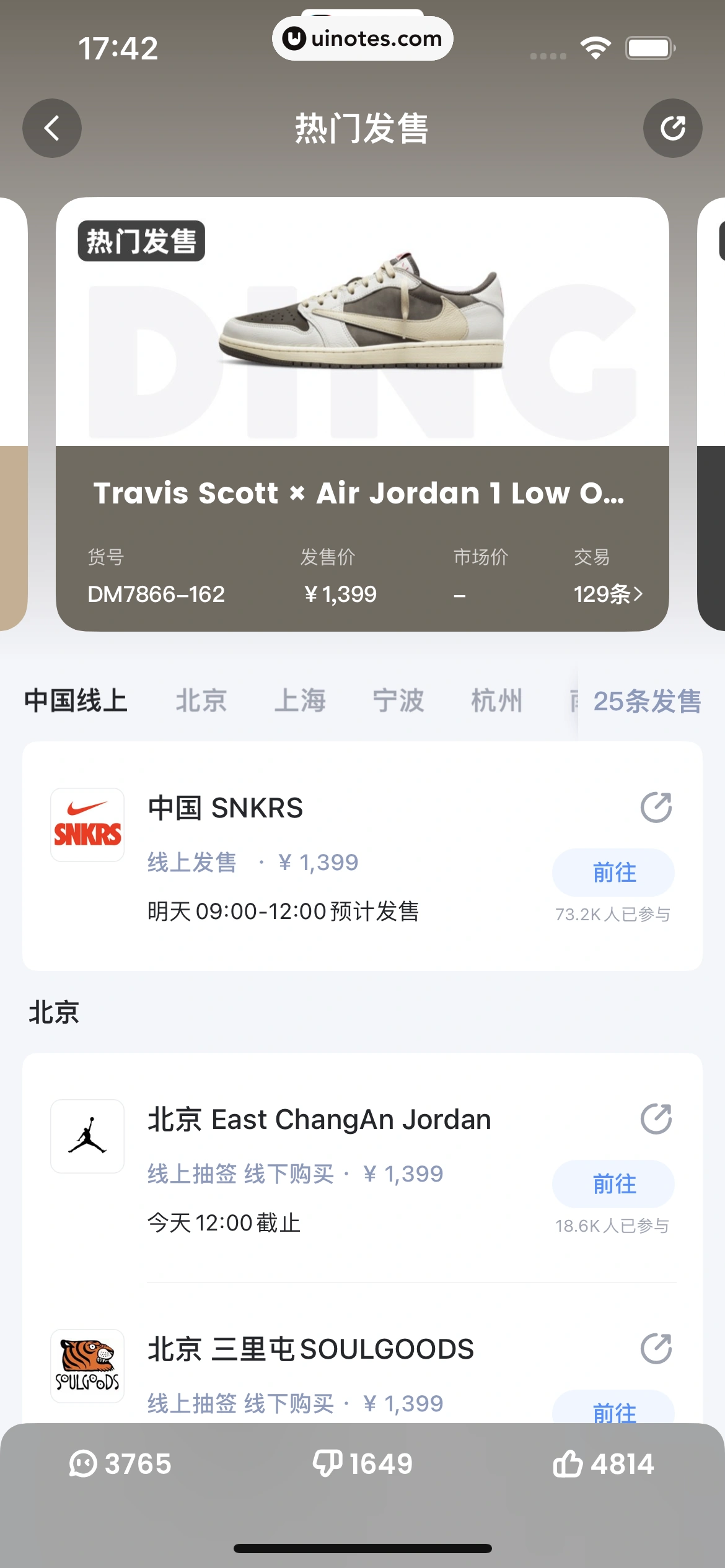Screen dimensions: 725x1568
Task: Tap 前往 for 北京 East ChangAn Jordan
Action: 613,1184
